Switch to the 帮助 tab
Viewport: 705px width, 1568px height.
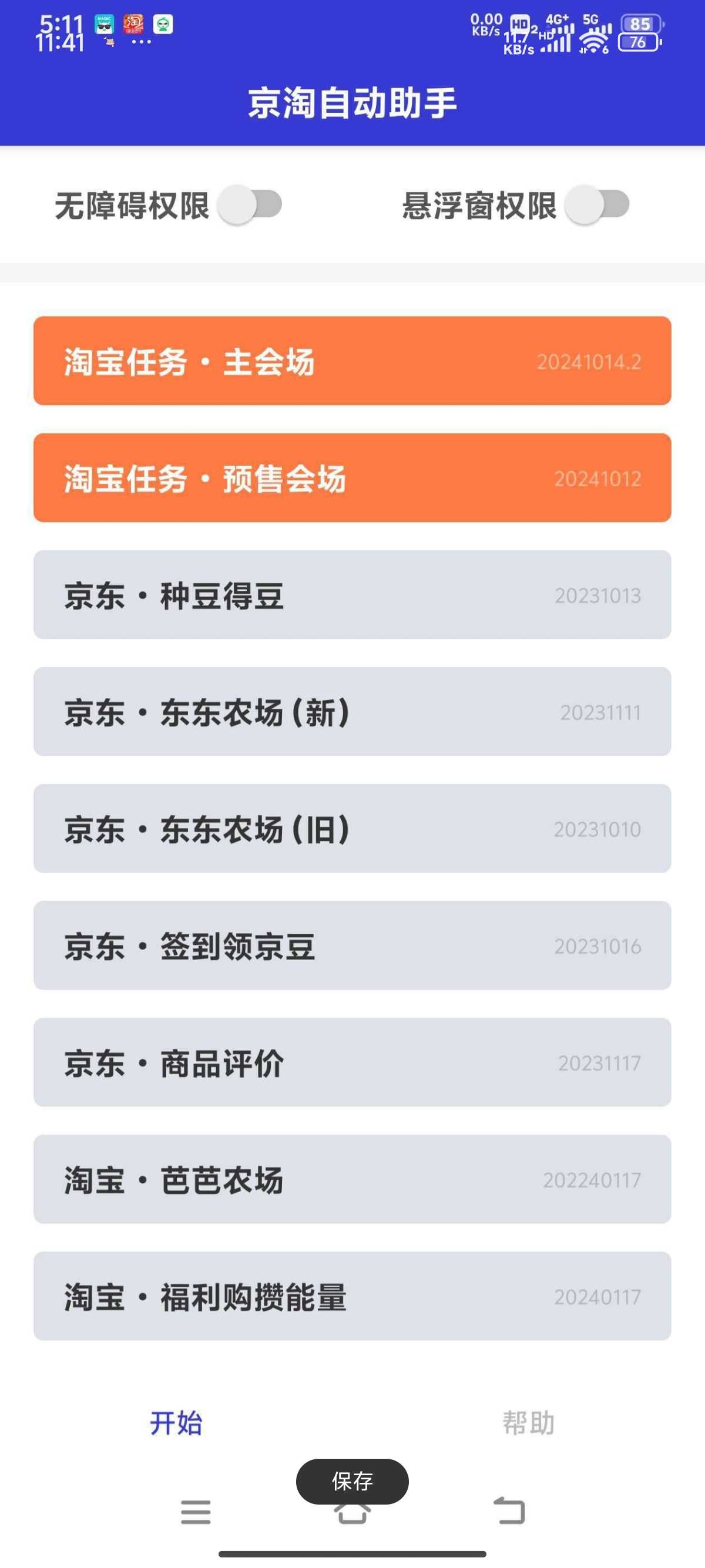[x=528, y=1423]
